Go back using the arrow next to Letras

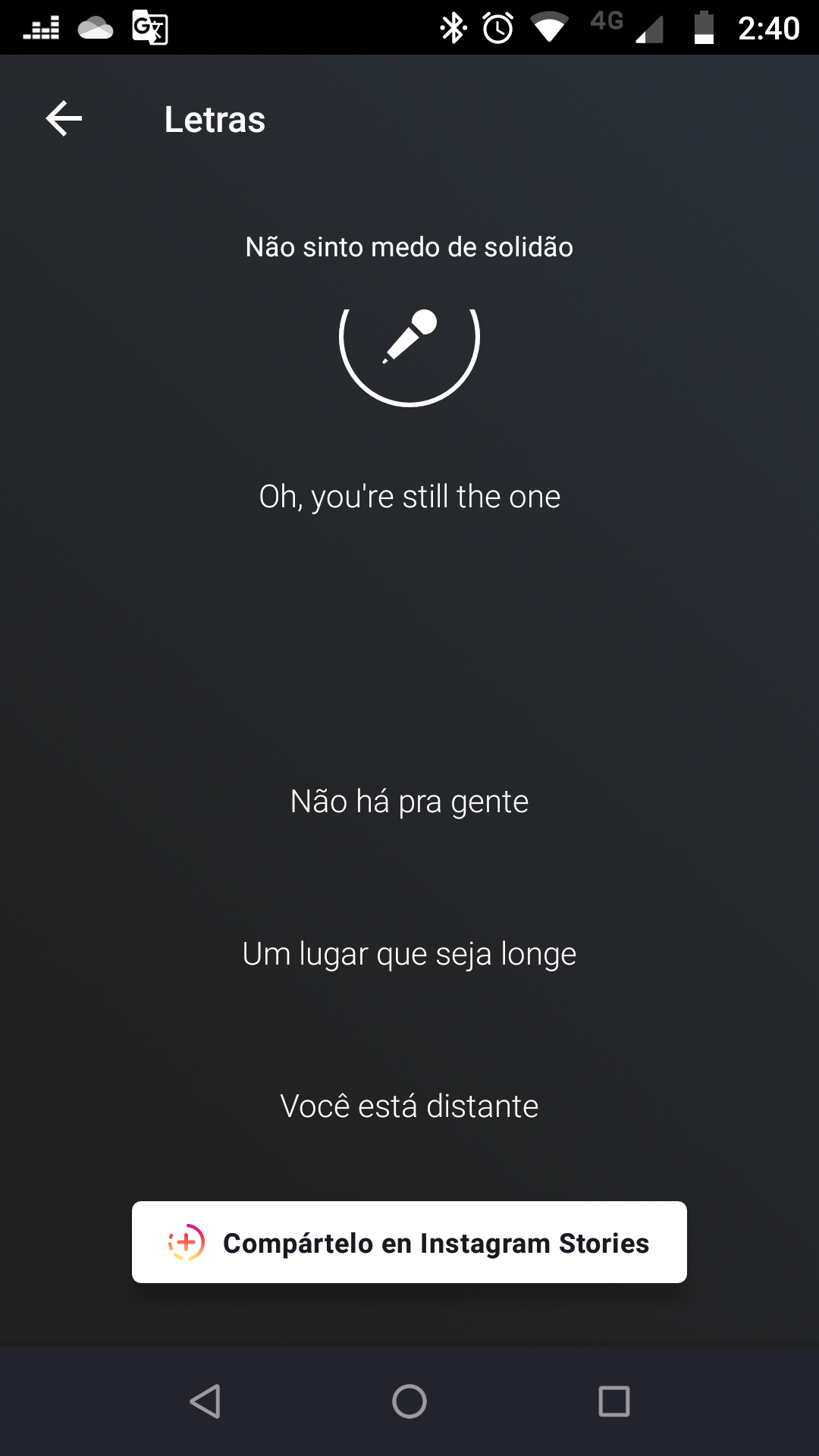click(64, 119)
